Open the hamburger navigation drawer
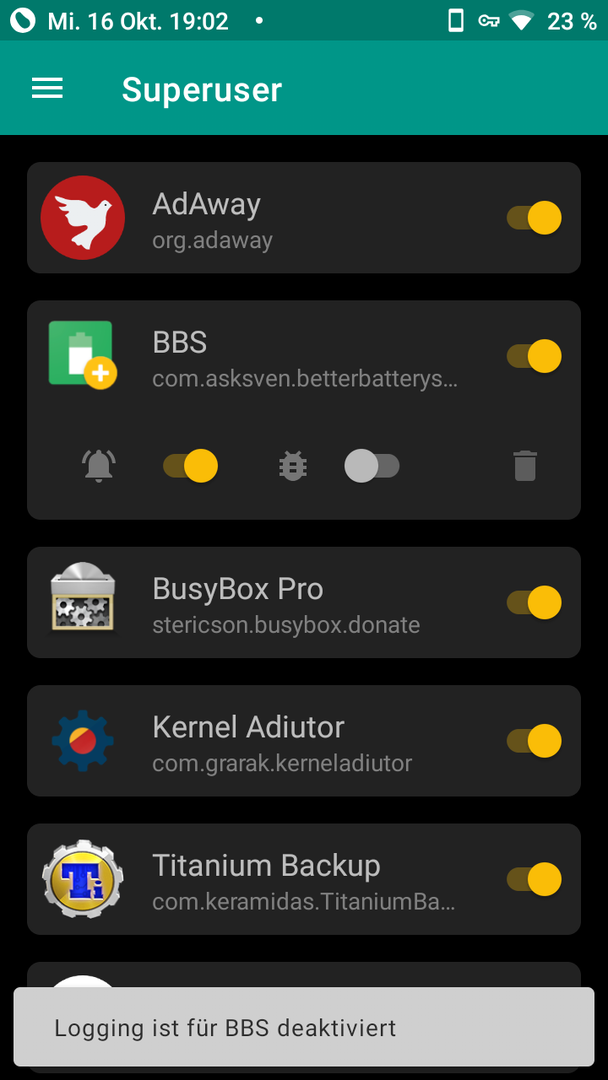608x1080 pixels. 48,88
